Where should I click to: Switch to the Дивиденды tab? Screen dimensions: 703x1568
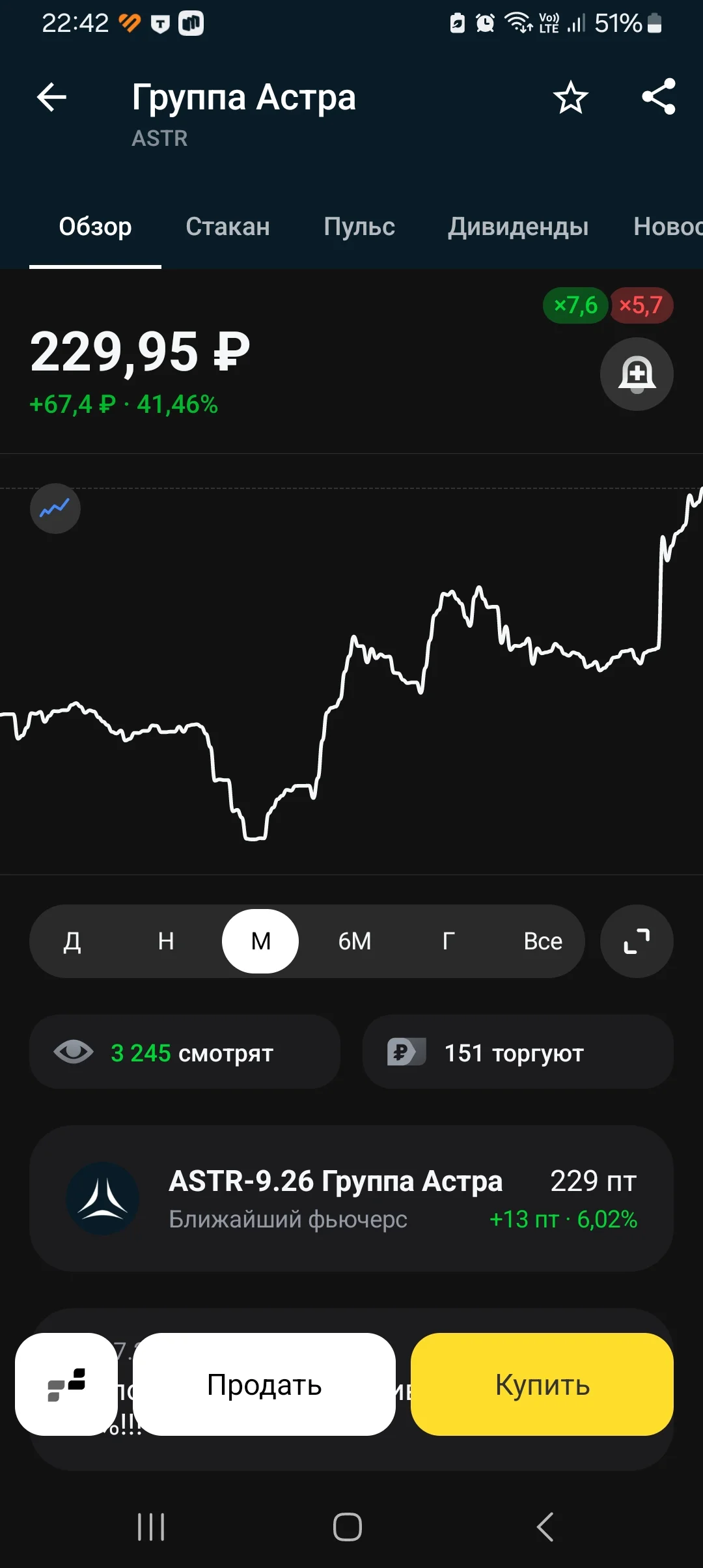518,227
